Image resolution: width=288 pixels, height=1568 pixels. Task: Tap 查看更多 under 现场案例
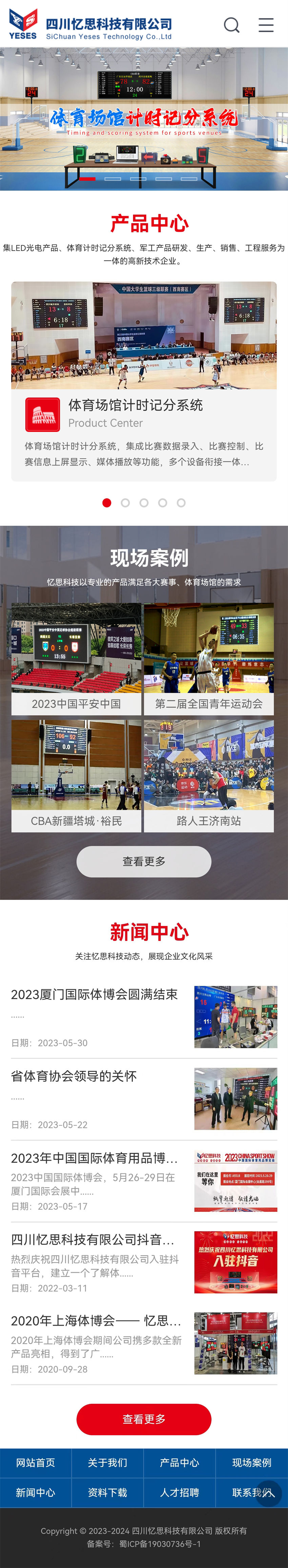[x=144, y=861]
